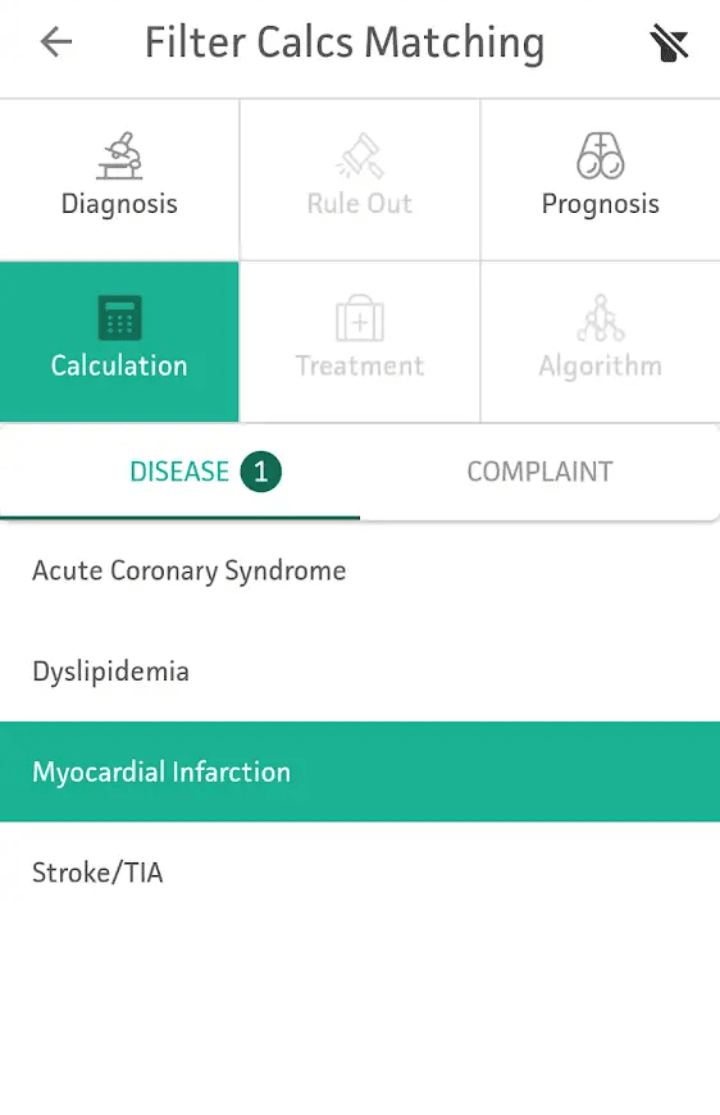
Task: Select the Prognosis binoculars icon
Action: tap(600, 157)
